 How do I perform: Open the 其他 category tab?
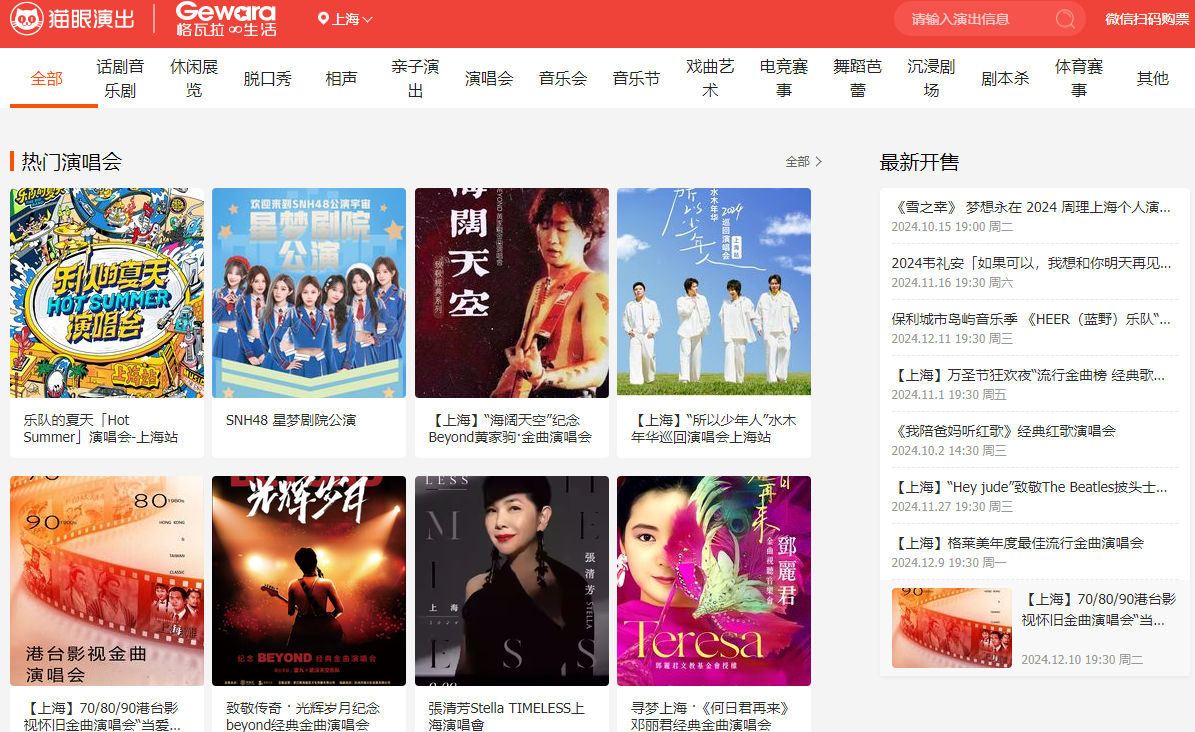pos(1152,78)
